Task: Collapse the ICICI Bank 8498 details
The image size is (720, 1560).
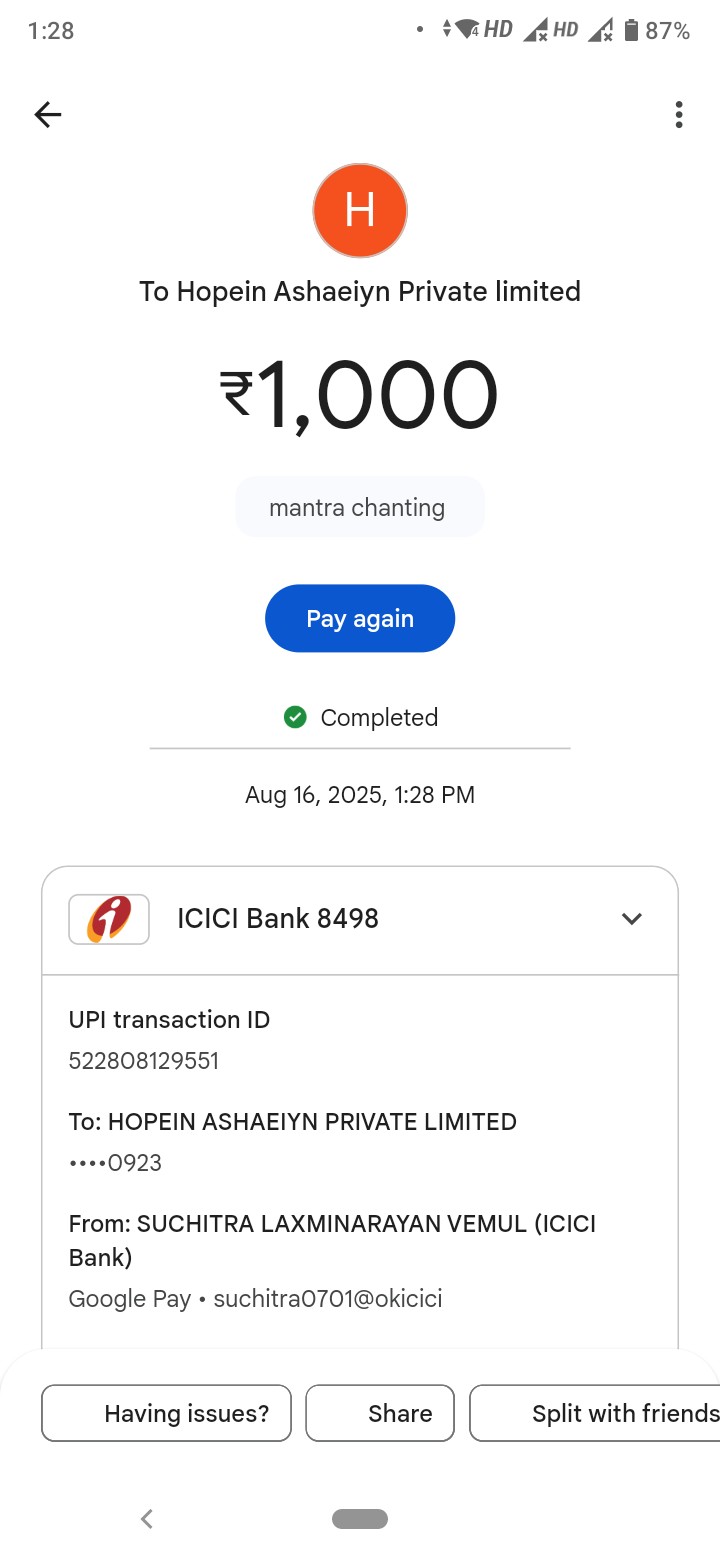Action: coord(631,919)
